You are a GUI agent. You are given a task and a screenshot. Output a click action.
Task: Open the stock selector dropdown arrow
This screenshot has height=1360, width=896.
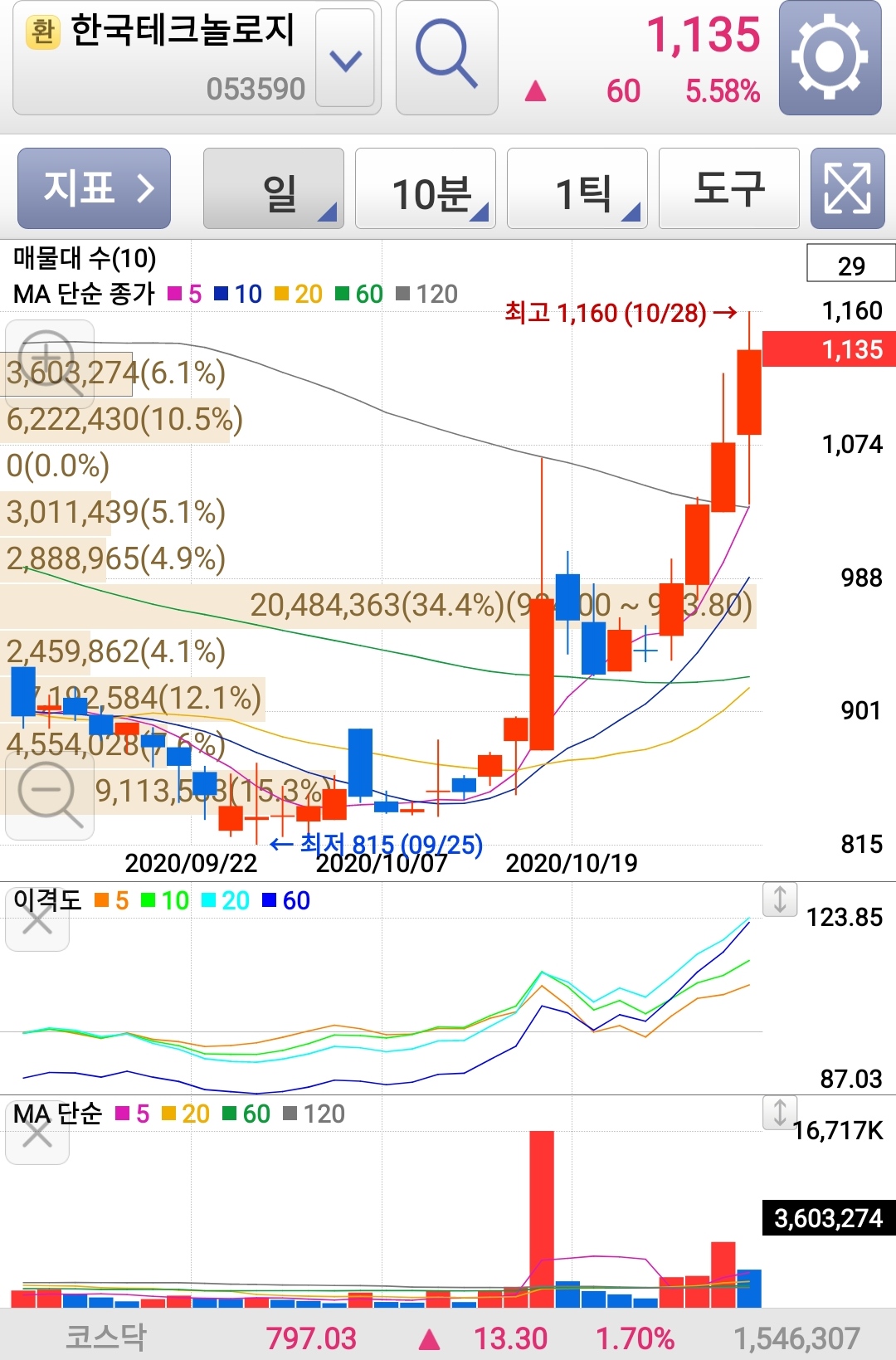[345, 58]
